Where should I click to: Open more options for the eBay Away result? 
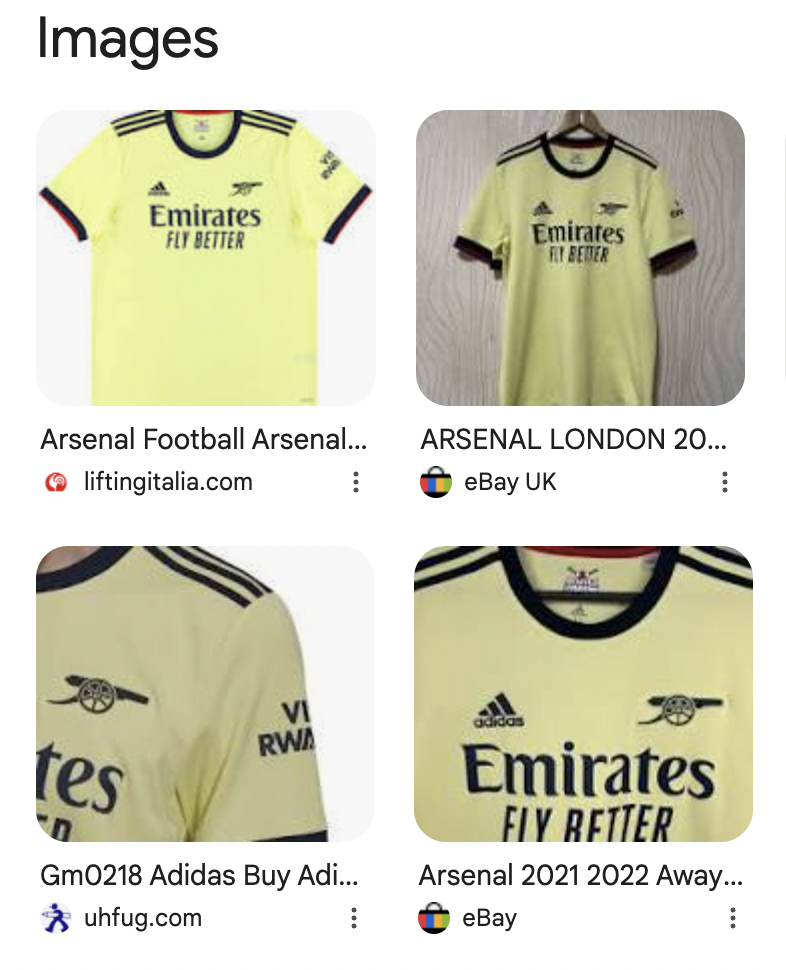coord(733,918)
